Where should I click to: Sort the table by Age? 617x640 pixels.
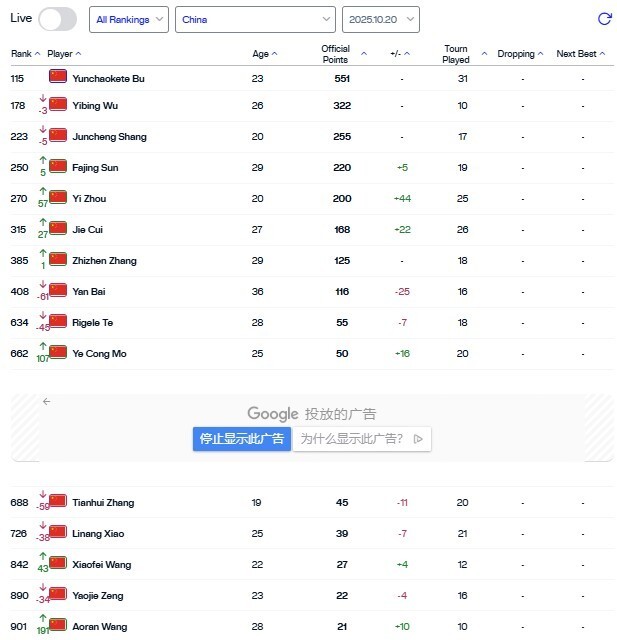point(265,54)
